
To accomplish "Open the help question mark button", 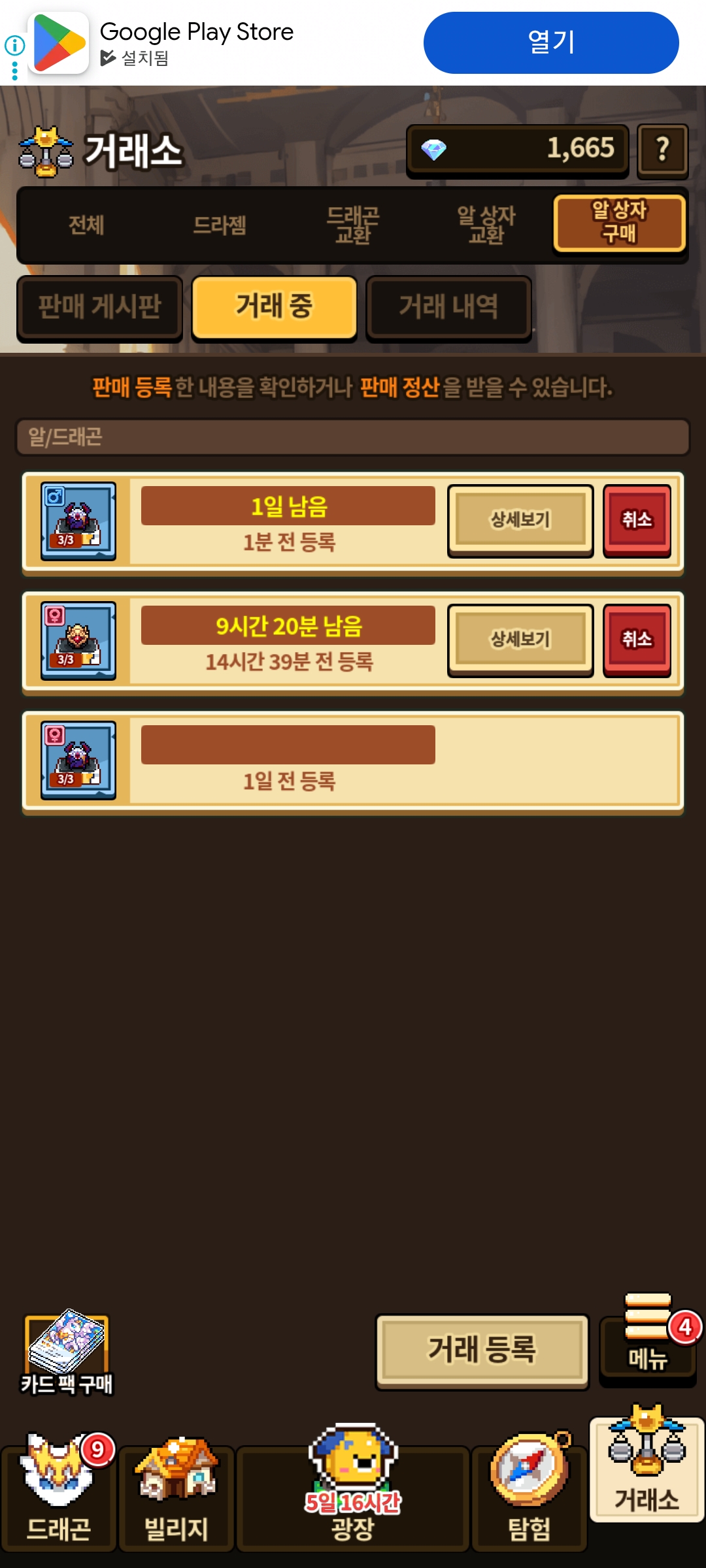I will click(x=662, y=150).
